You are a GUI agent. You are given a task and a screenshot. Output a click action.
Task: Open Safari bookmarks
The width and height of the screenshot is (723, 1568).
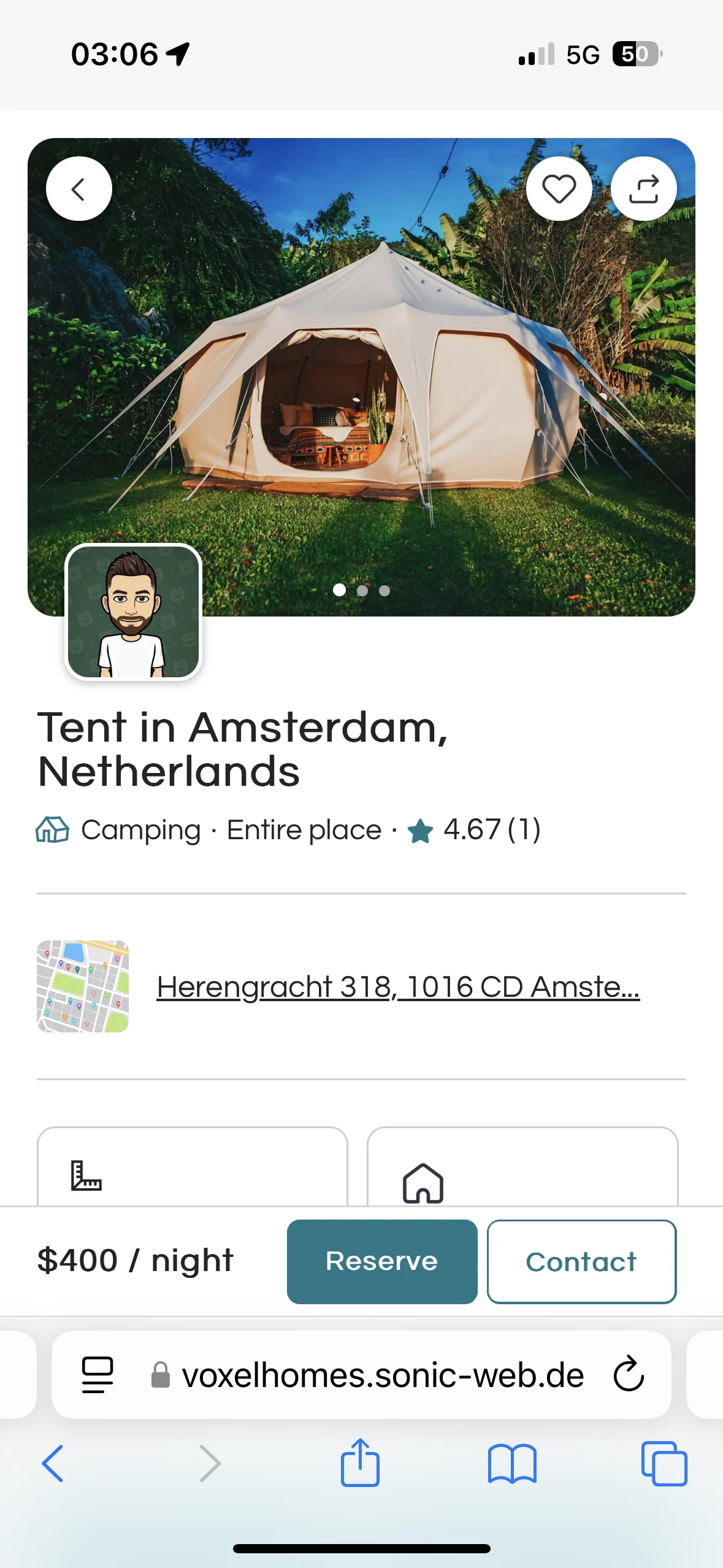(x=512, y=1464)
